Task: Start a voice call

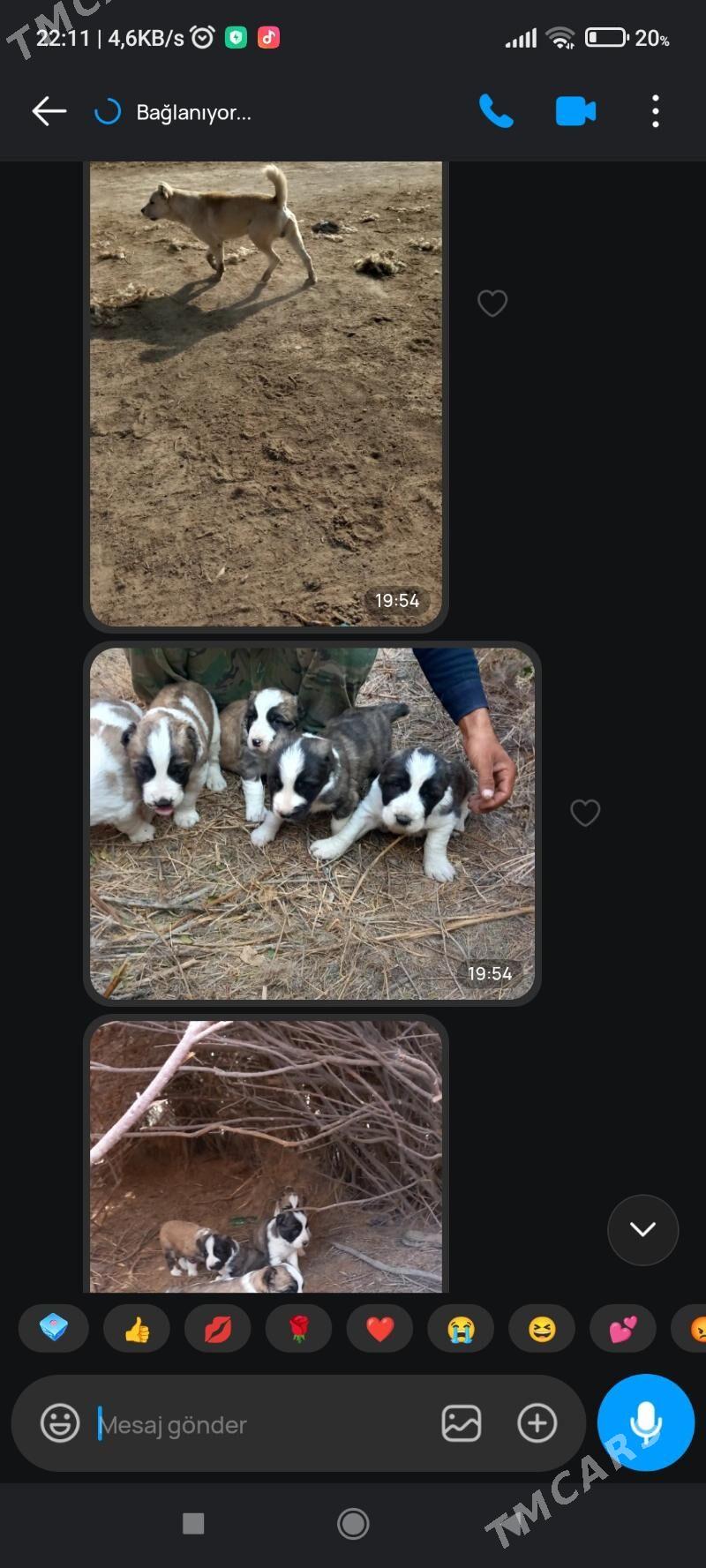Action: tap(495, 111)
